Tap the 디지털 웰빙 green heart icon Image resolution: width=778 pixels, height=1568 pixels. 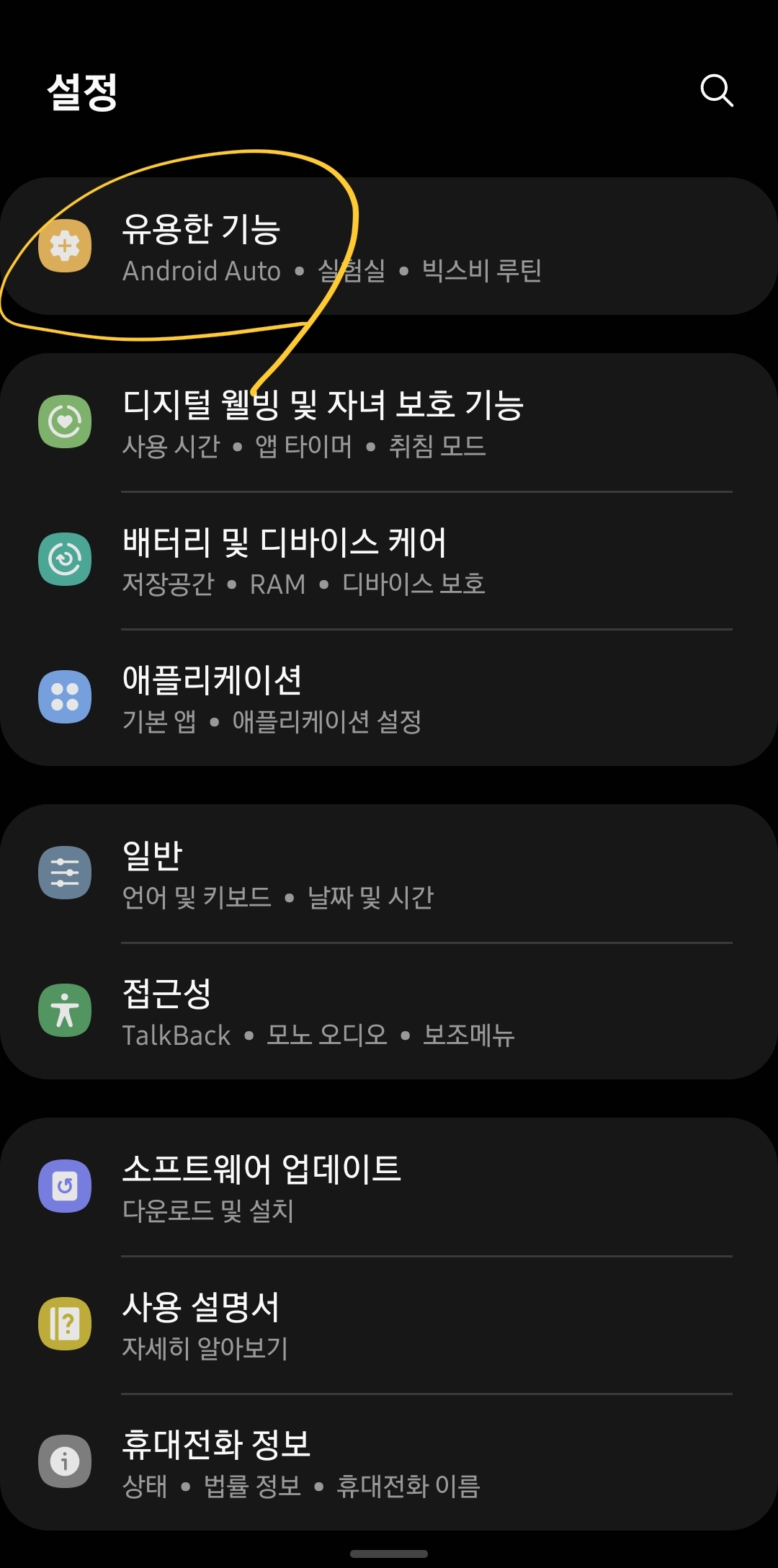point(66,420)
